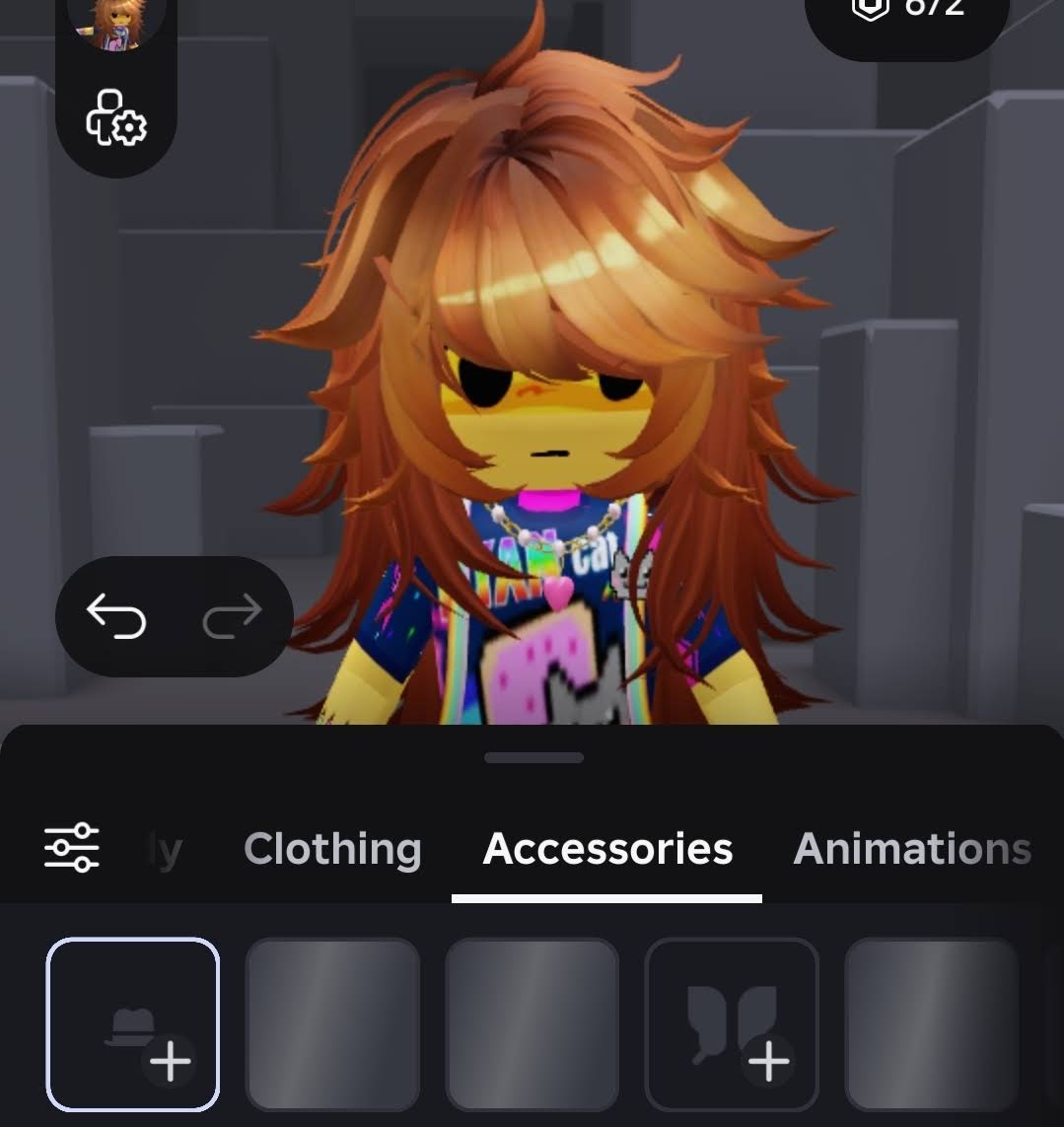Undo the last avatar change
1064x1127 pixels.
[x=117, y=617]
